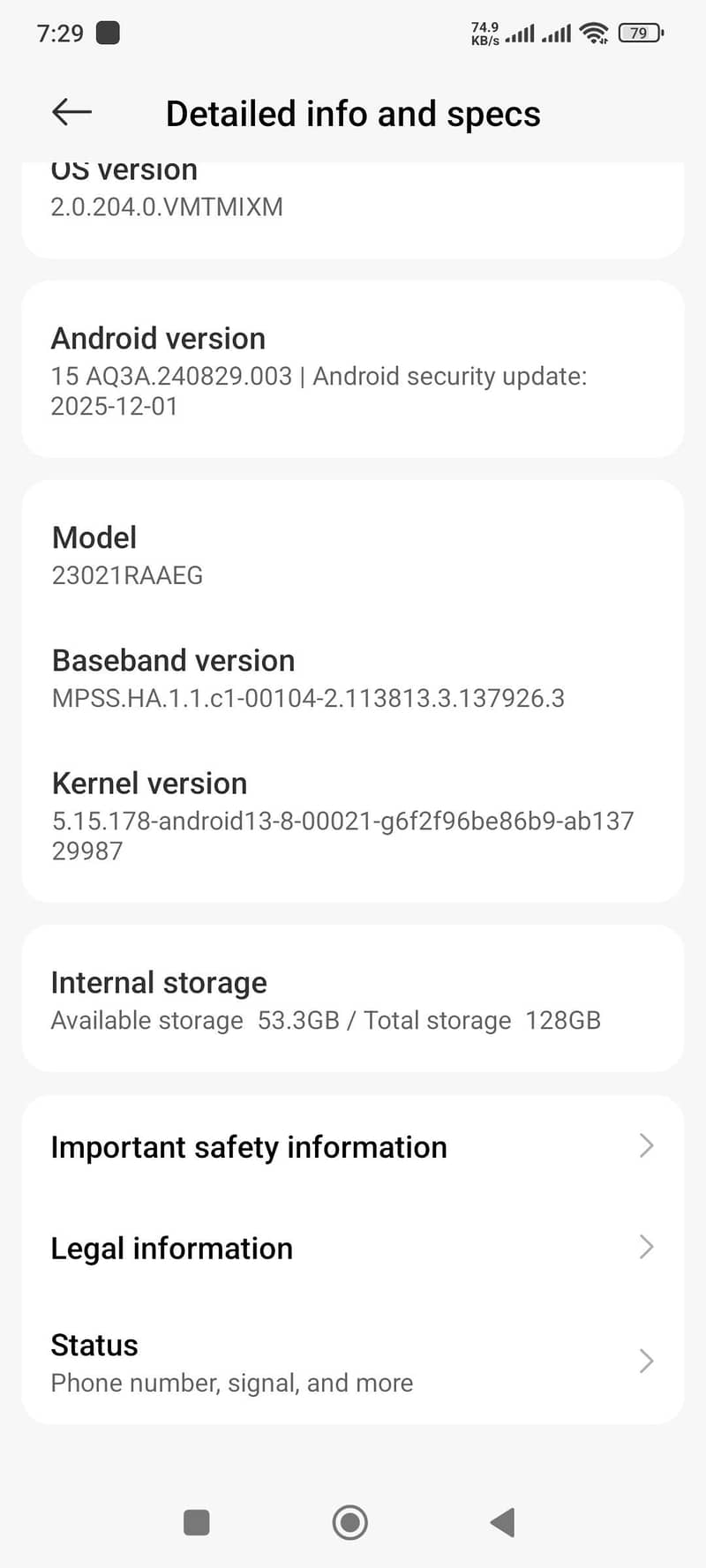Tap the Model number 23021RAAEG

pyautogui.click(x=127, y=574)
